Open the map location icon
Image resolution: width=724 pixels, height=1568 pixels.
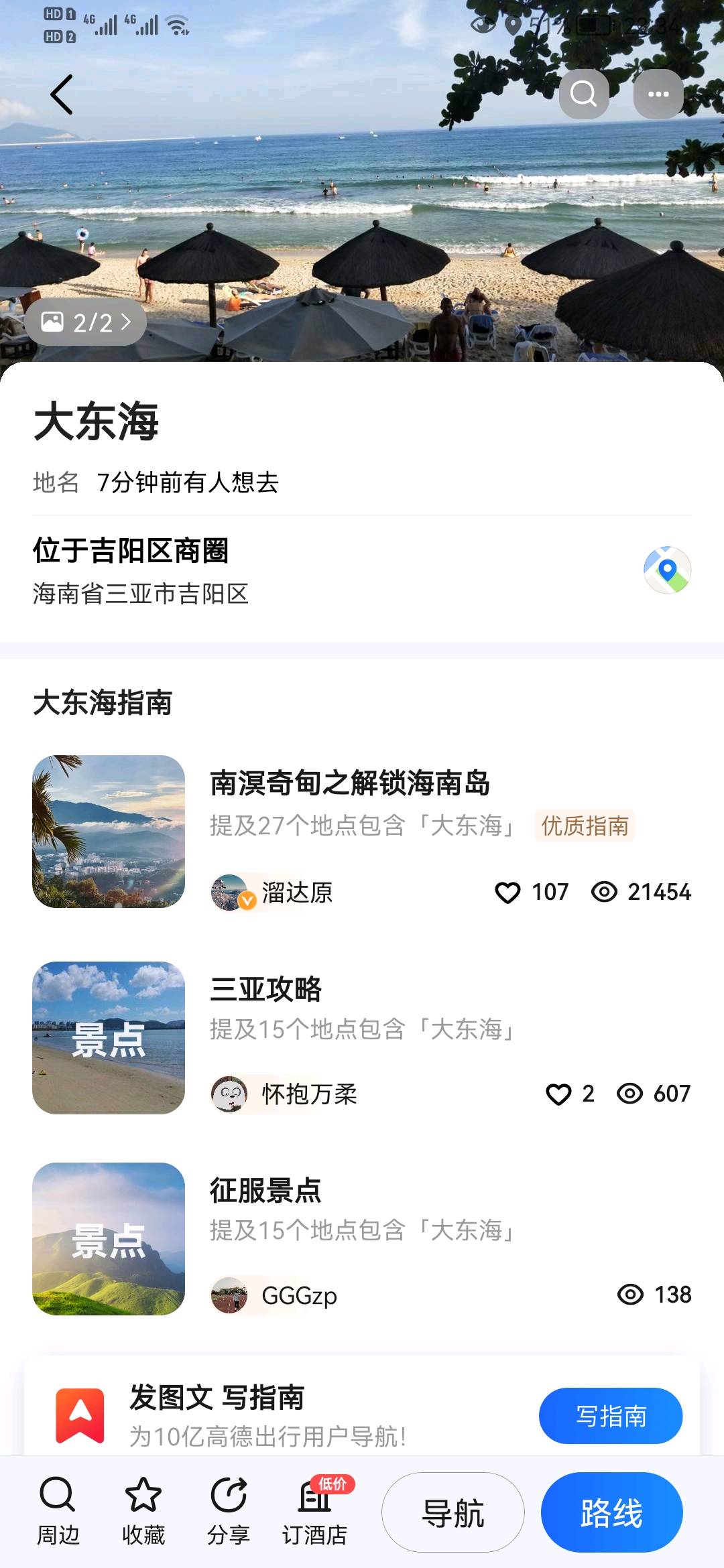[x=667, y=570]
